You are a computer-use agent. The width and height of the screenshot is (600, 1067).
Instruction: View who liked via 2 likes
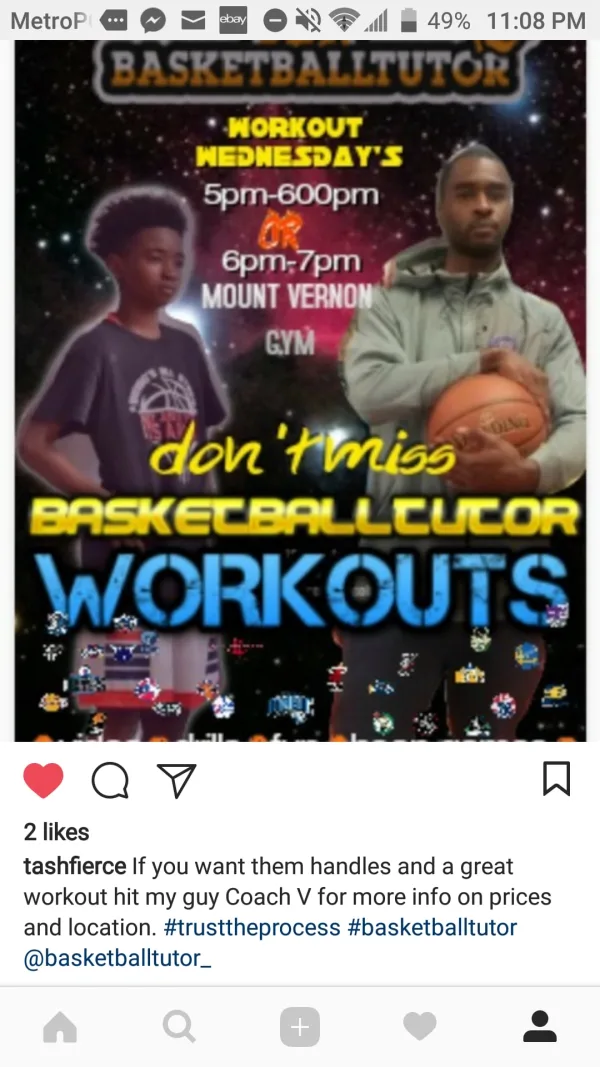[x=57, y=832]
